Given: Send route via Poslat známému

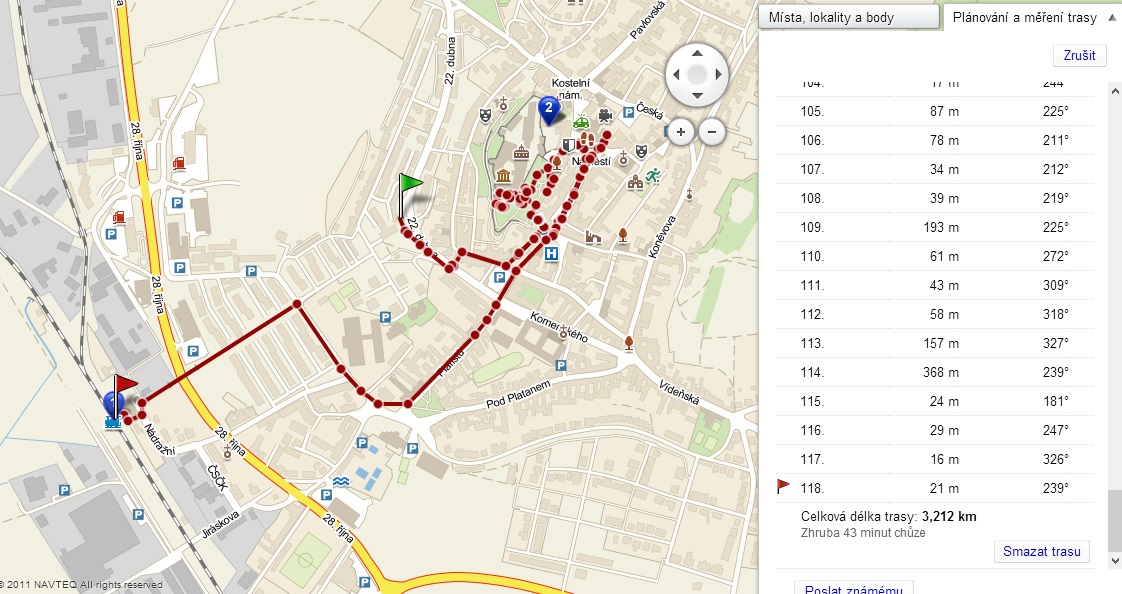Looking at the screenshot, I should pyautogui.click(x=854, y=587).
